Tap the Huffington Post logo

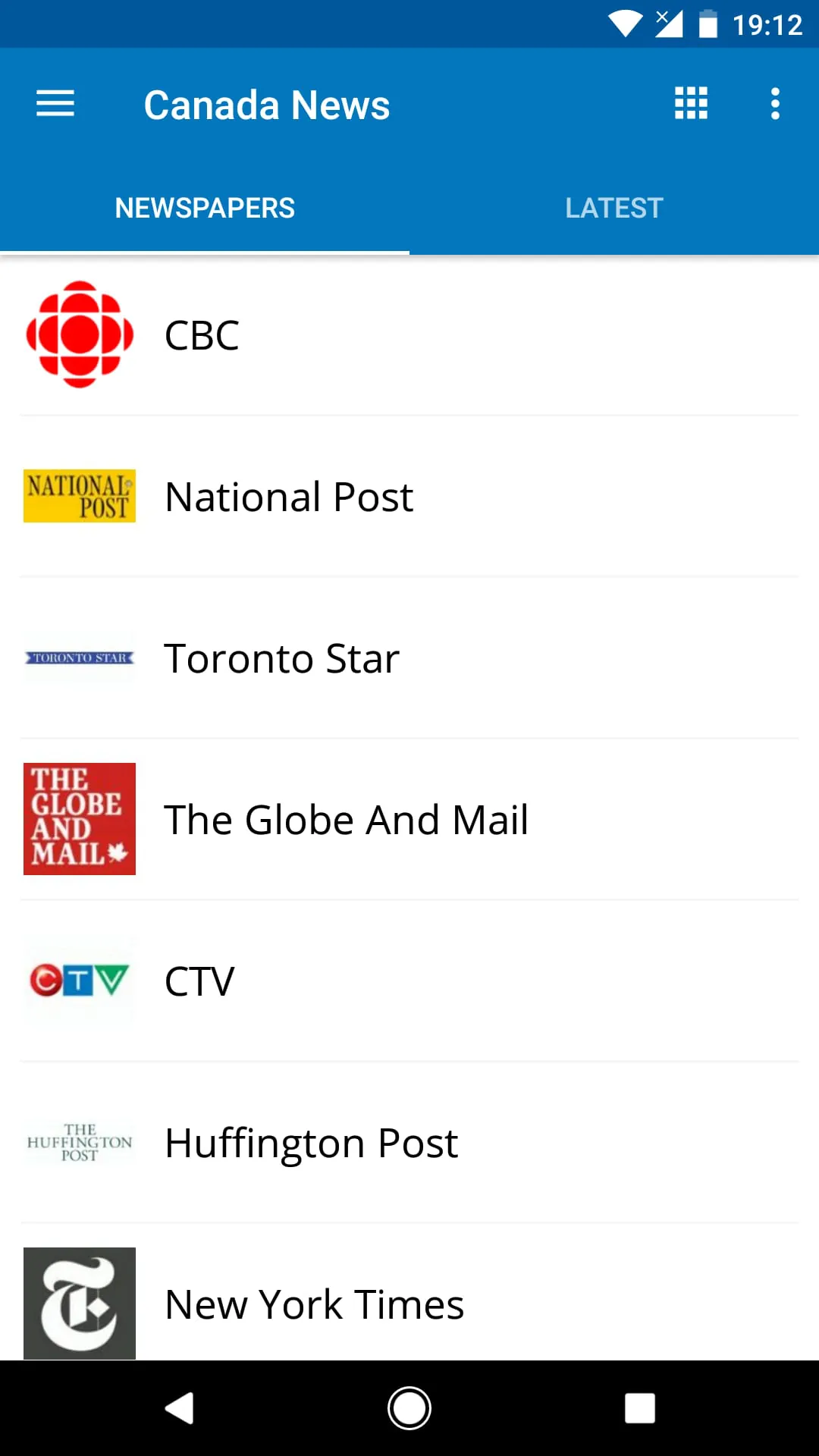pos(79,1141)
